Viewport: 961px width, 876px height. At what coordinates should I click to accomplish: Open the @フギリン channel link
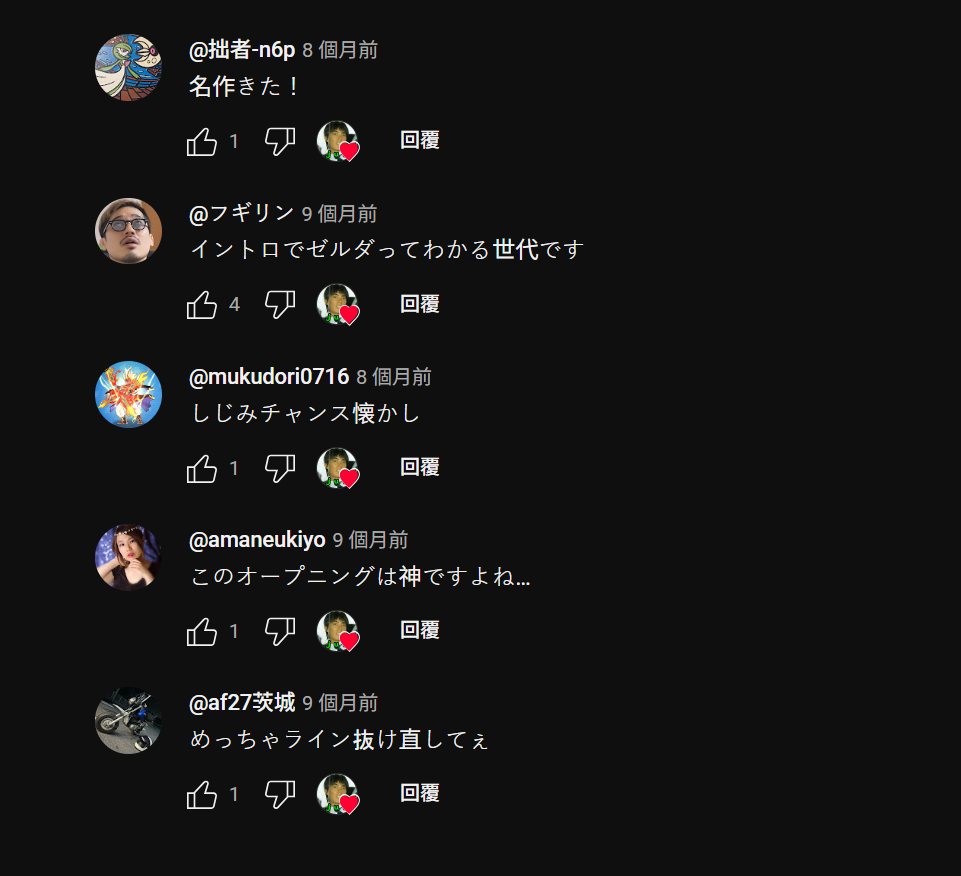pos(241,213)
